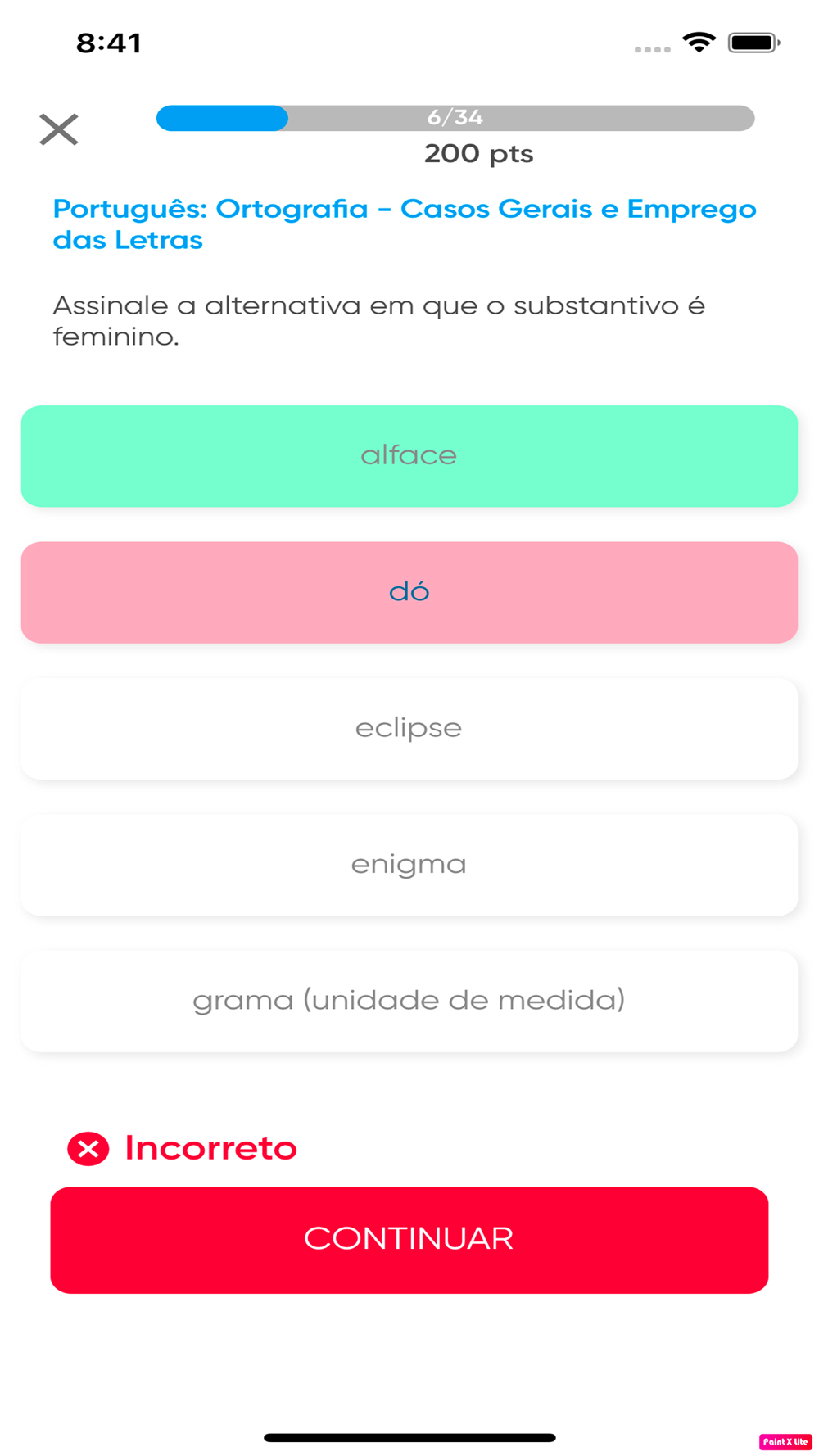The image size is (819, 1456).
Task: Pick the 'enigma' answer
Action: pos(409,865)
